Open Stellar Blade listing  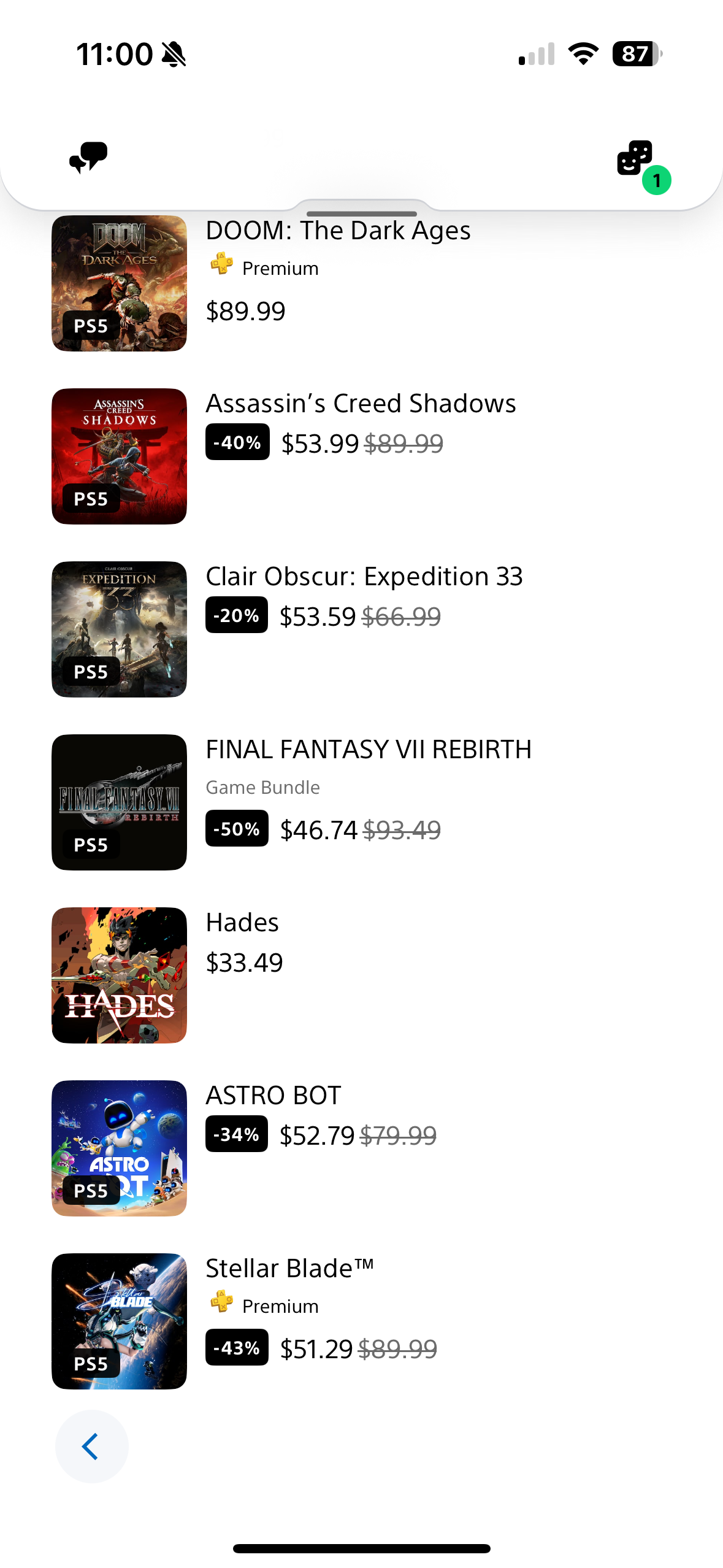click(x=289, y=1269)
